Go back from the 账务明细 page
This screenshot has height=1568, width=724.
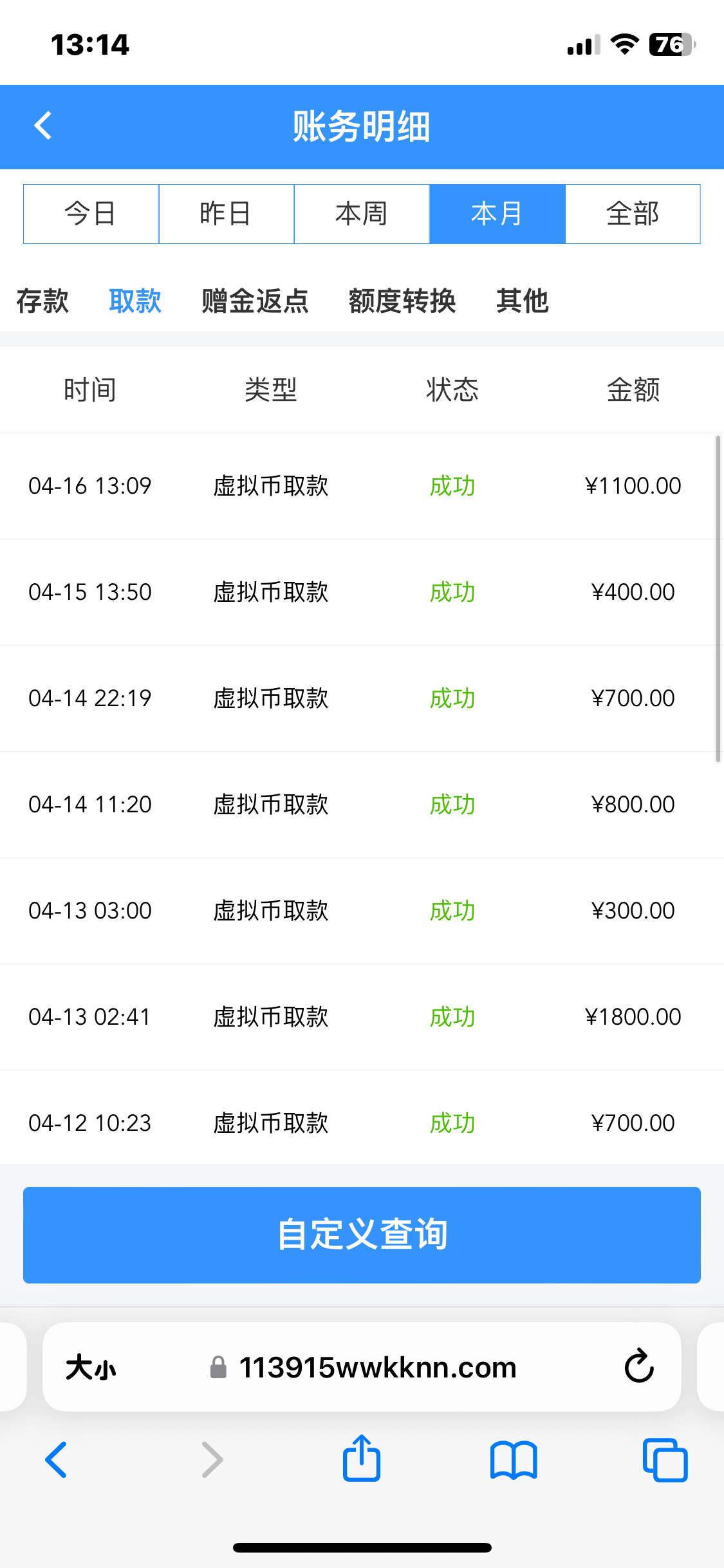click(43, 126)
